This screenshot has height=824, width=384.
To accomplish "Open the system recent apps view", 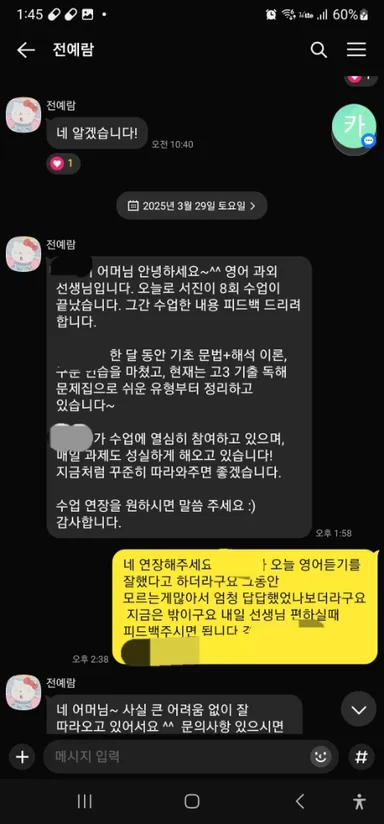I will [x=85, y=801].
